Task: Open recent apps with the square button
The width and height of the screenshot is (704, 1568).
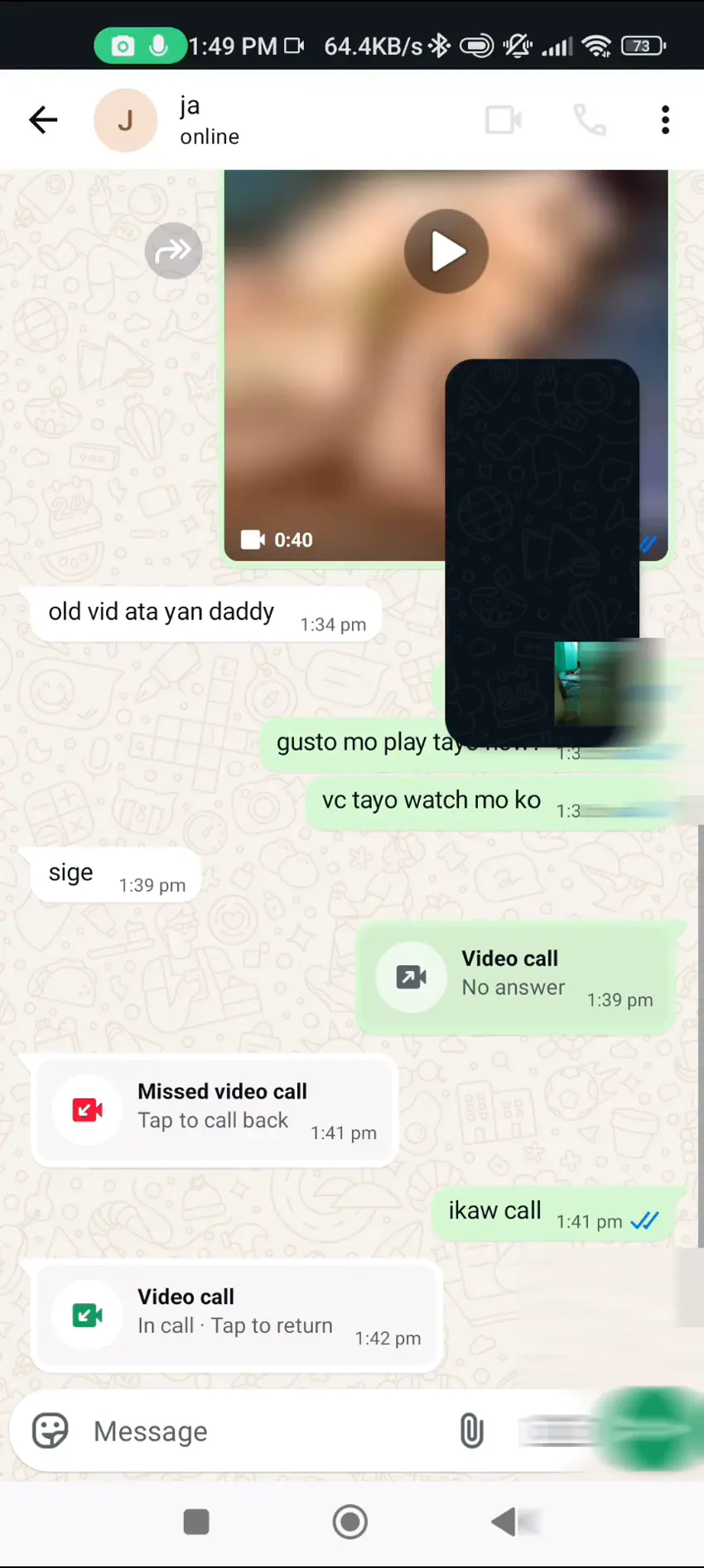Action: pos(196,1522)
